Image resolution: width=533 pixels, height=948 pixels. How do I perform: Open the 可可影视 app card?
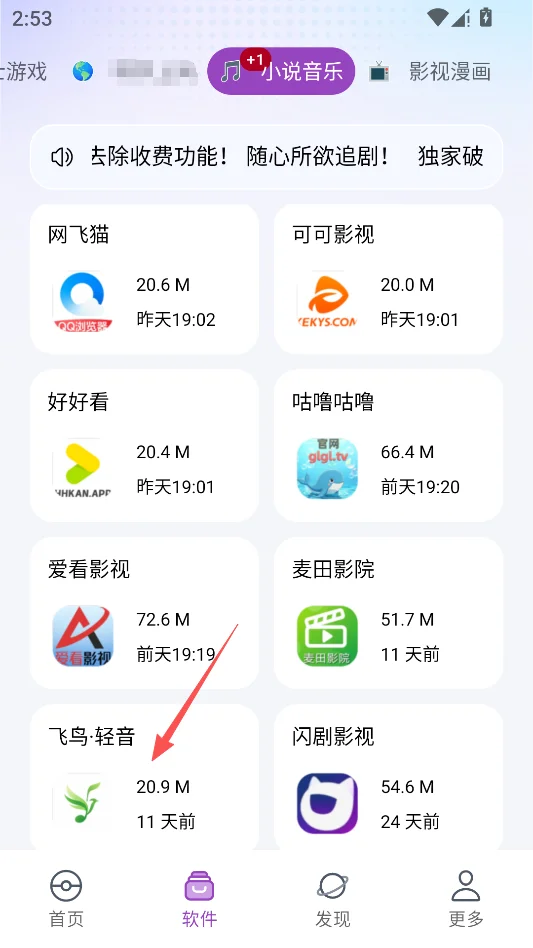click(389, 279)
